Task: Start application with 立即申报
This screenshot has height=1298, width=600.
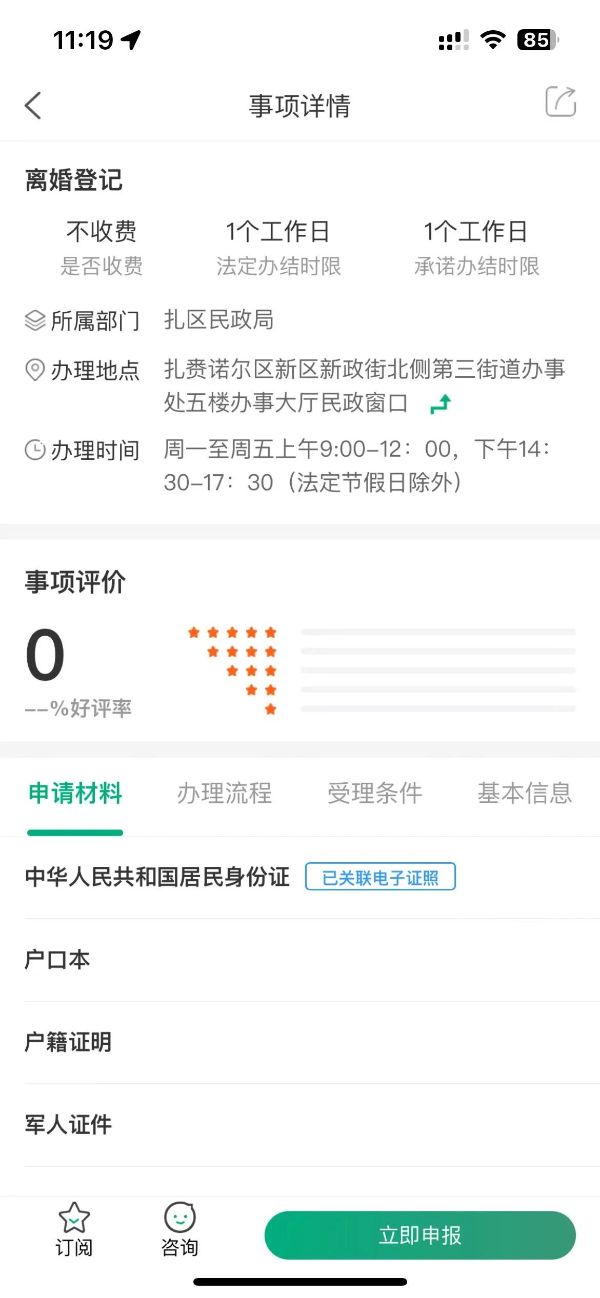Action: 420,1235
